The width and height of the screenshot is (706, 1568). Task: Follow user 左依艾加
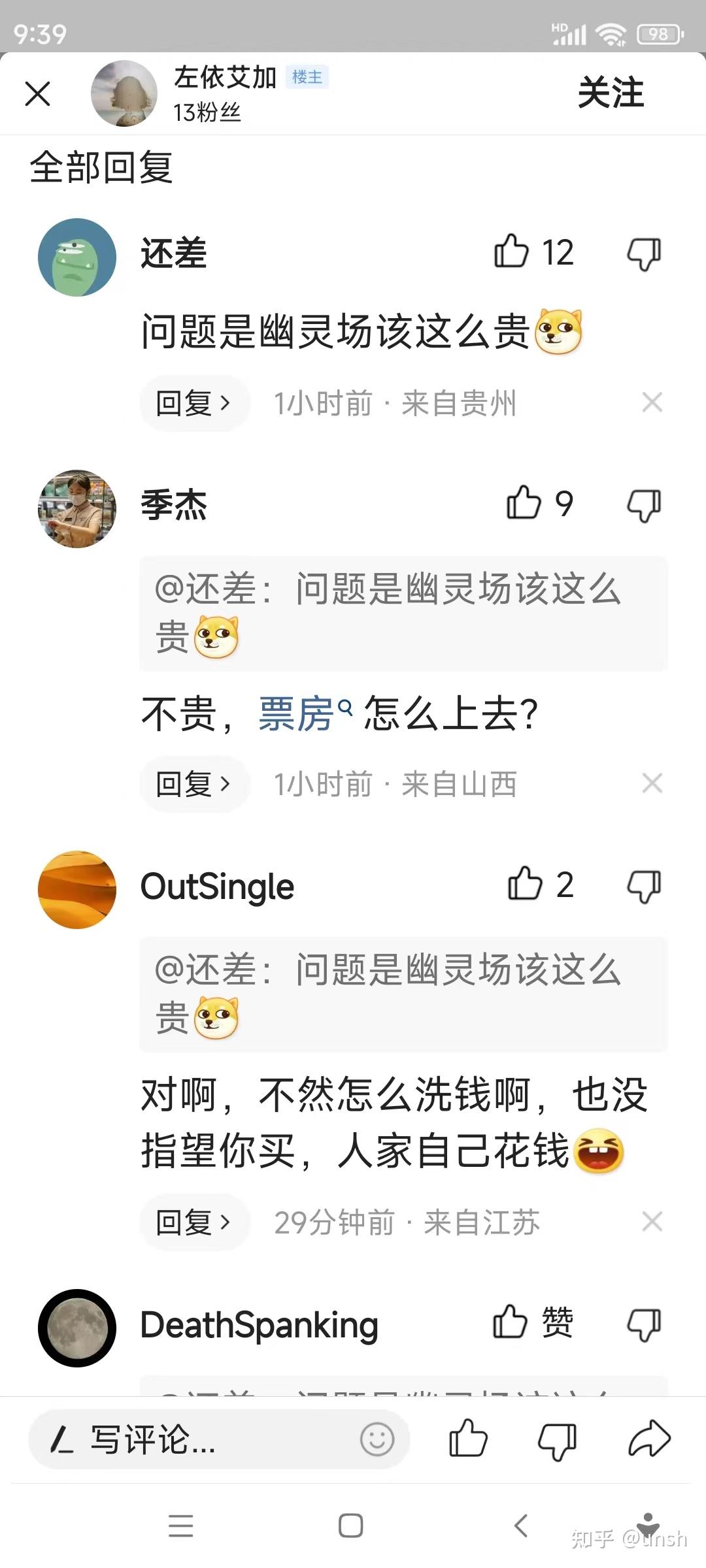[611, 92]
